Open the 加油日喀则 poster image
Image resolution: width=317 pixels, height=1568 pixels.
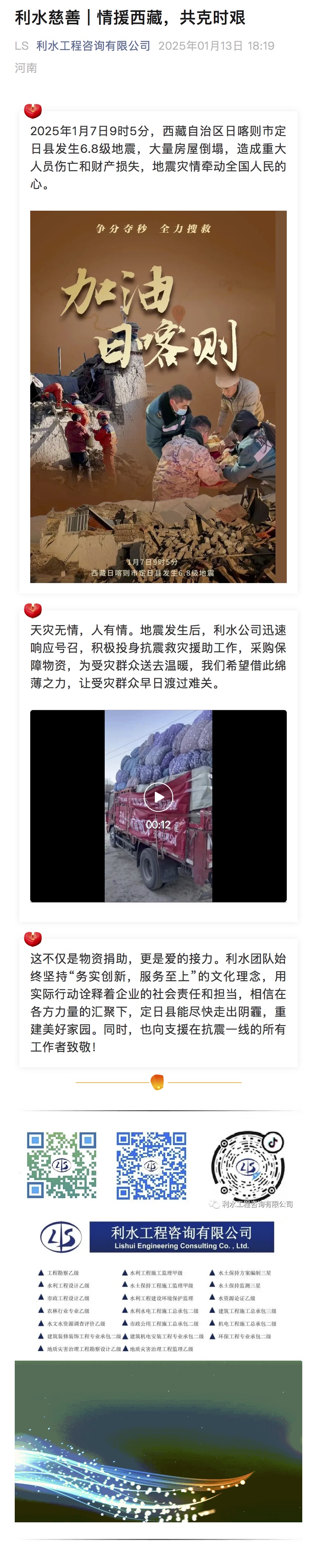tap(158, 396)
